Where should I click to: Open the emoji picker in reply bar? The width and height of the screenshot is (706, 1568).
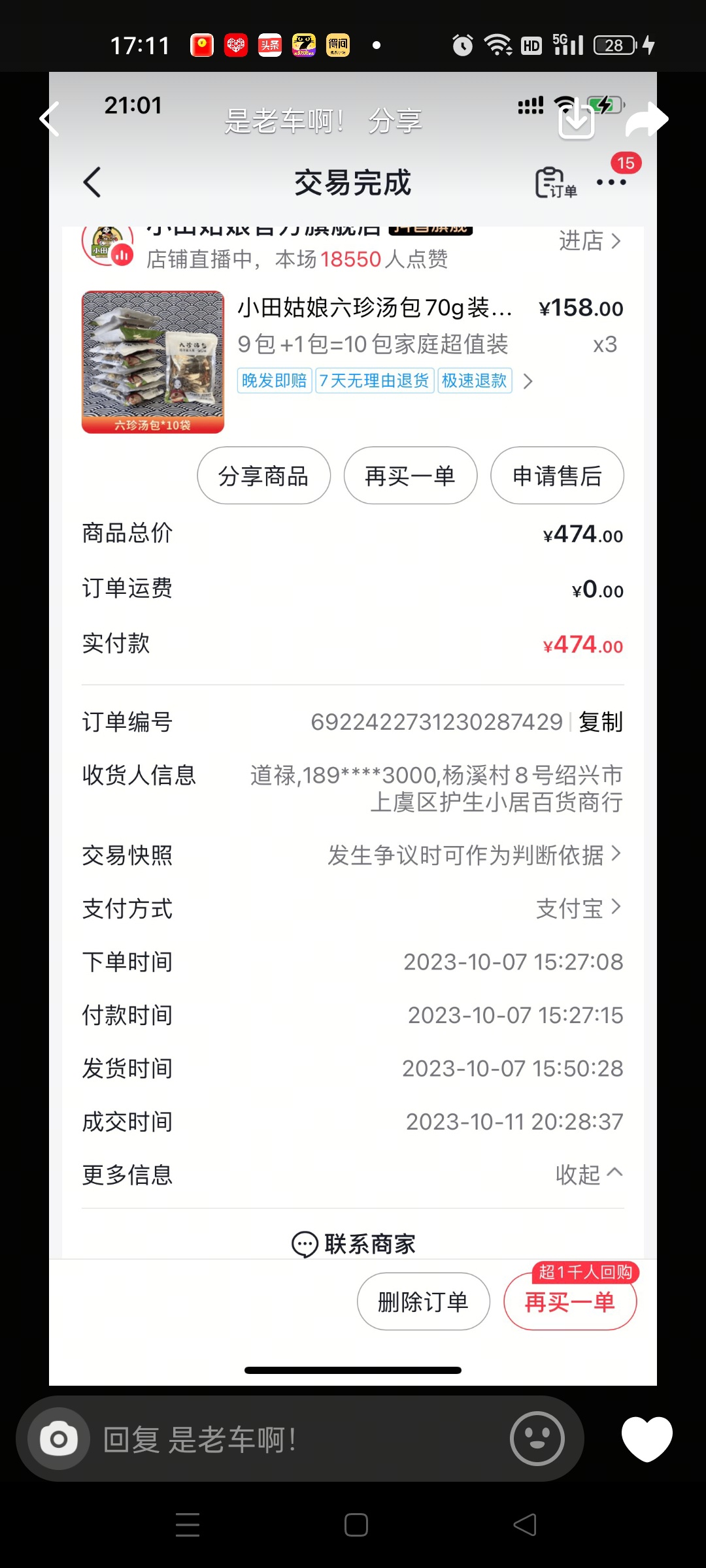coord(537,1439)
